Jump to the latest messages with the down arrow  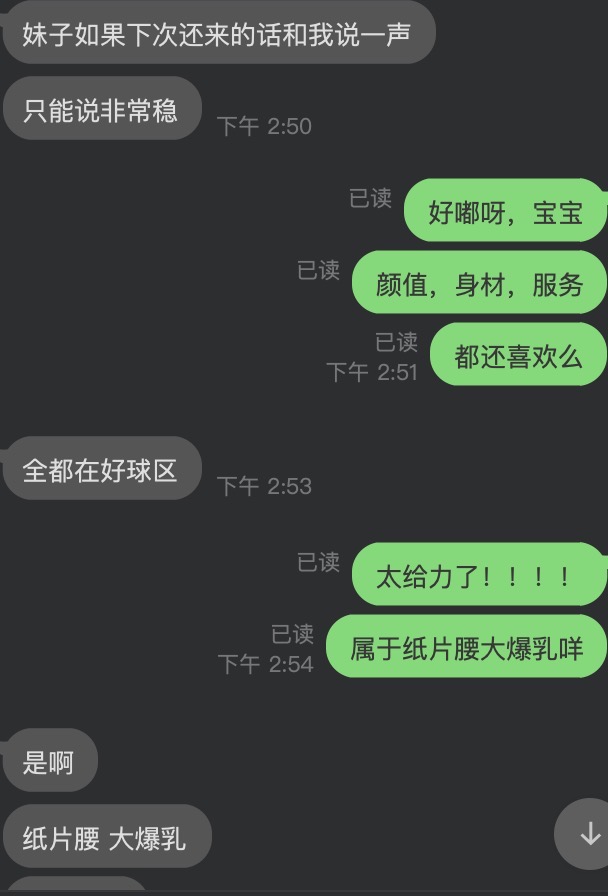tap(588, 833)
